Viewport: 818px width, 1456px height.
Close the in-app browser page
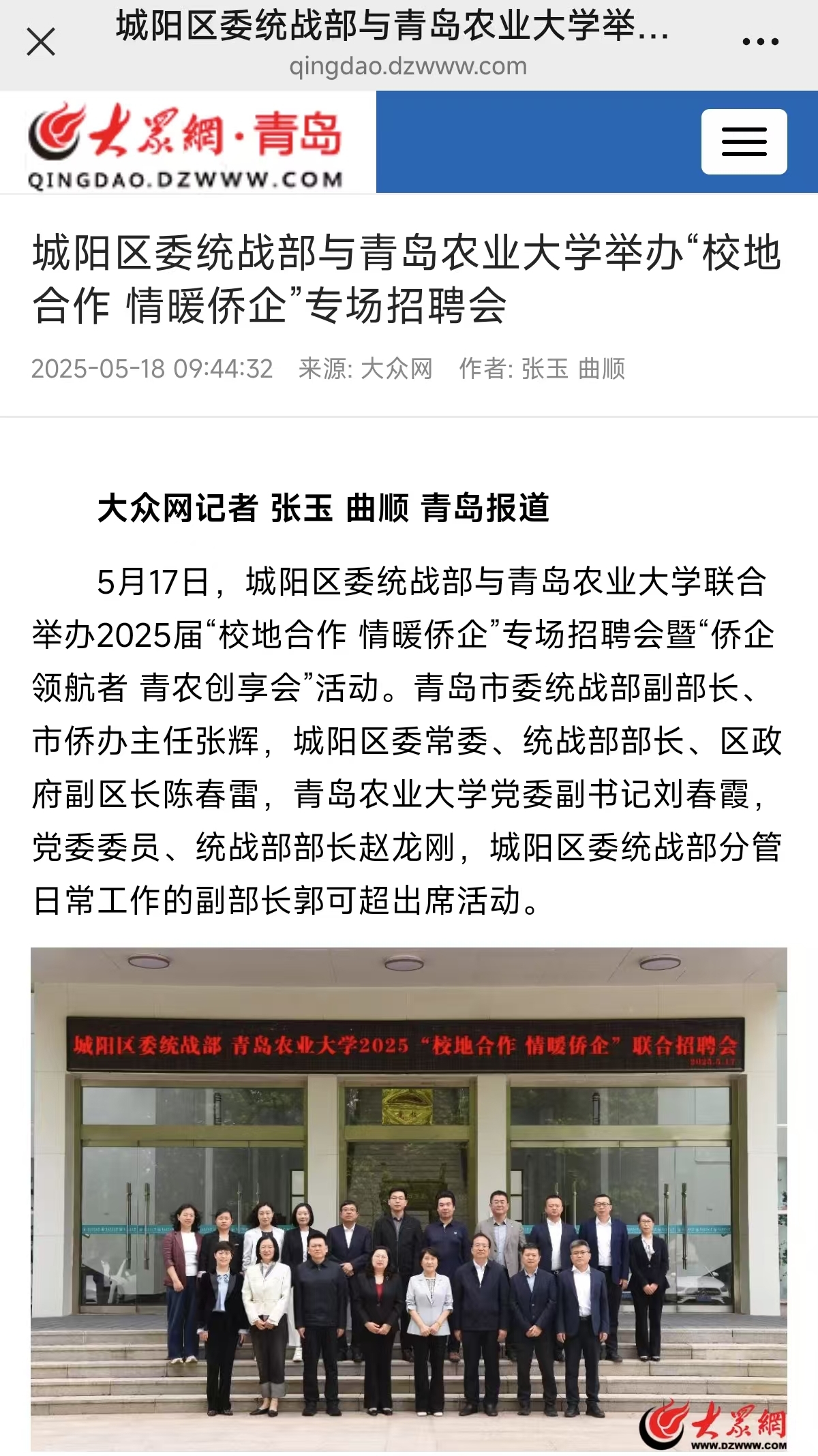(41, 42)
